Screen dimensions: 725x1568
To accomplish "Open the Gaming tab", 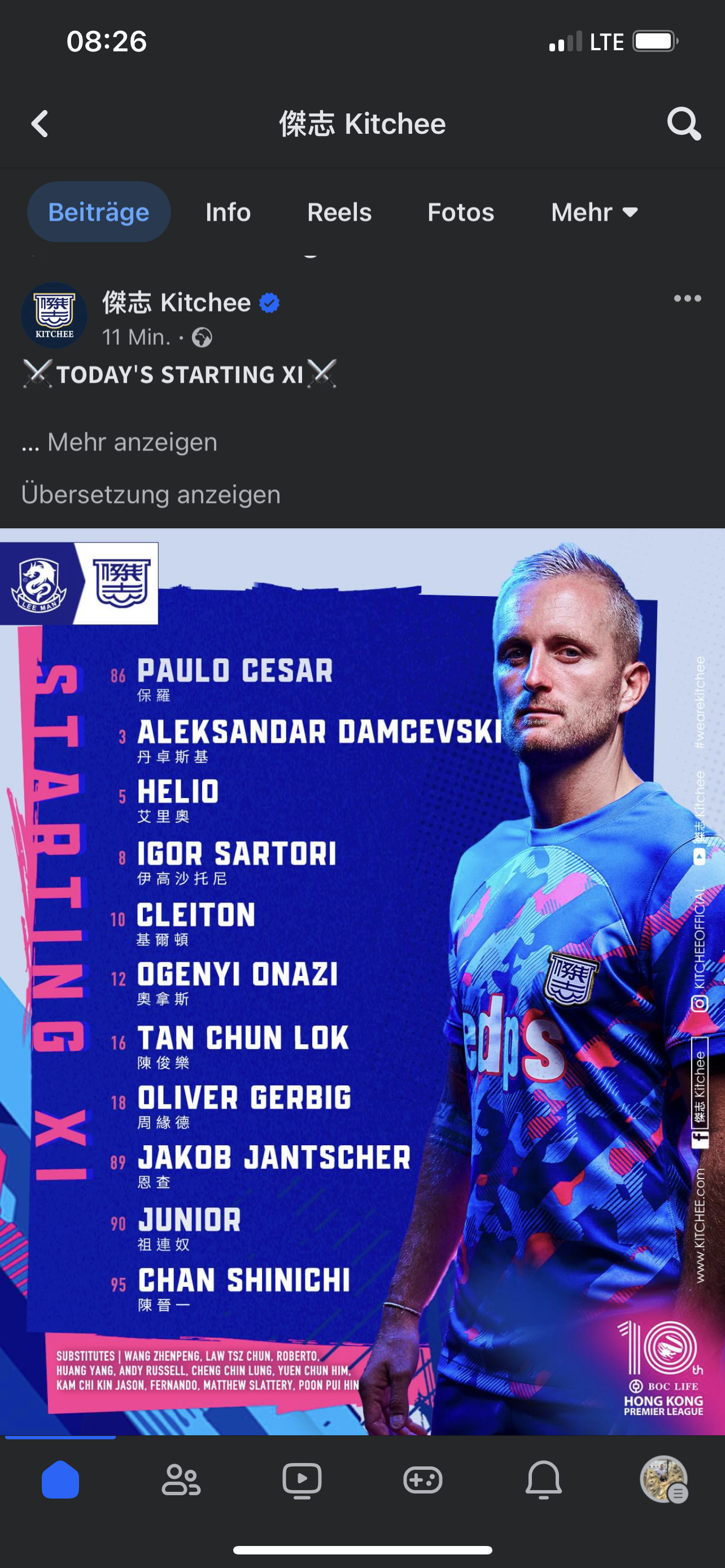I will (x=422, y=1479).
